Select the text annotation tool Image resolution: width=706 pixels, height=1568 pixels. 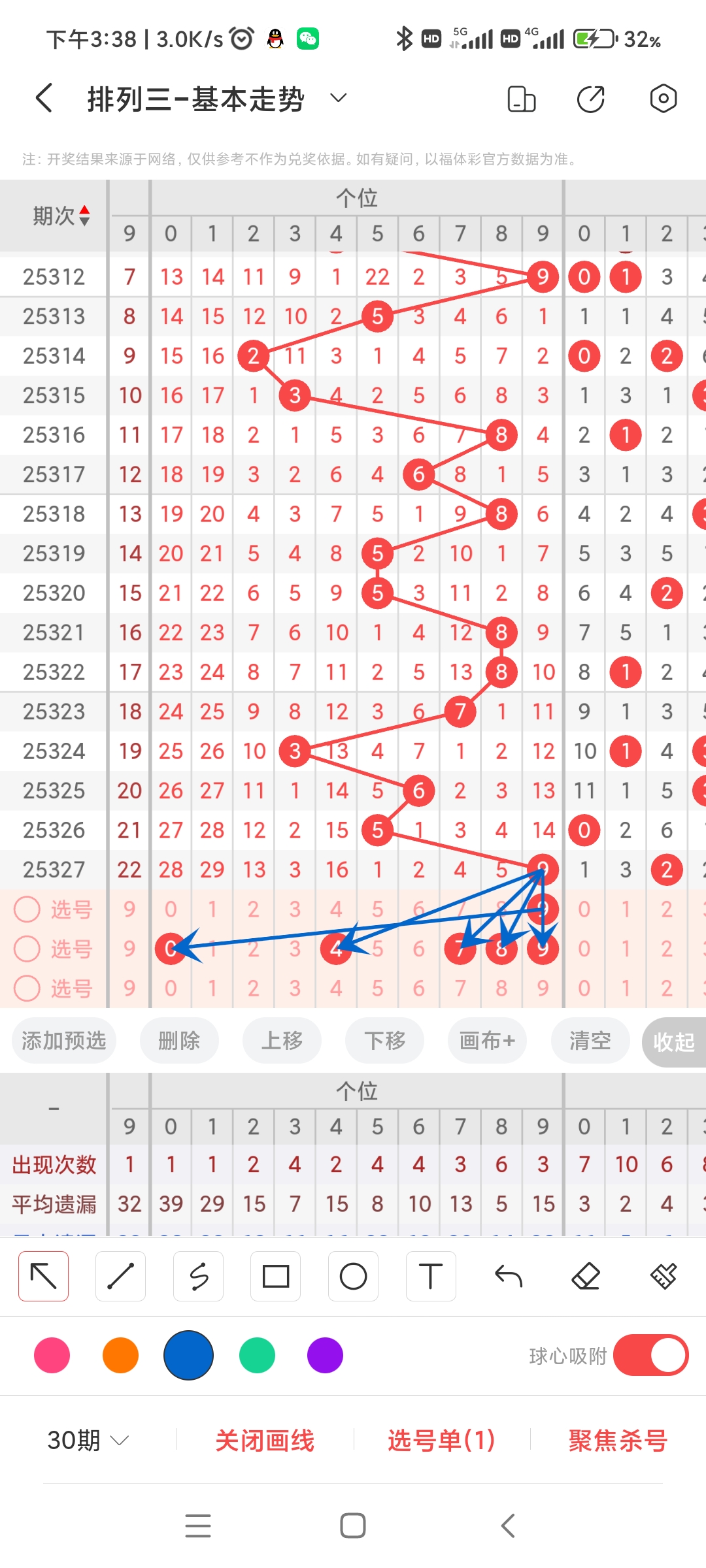(x=430, y=1275)
